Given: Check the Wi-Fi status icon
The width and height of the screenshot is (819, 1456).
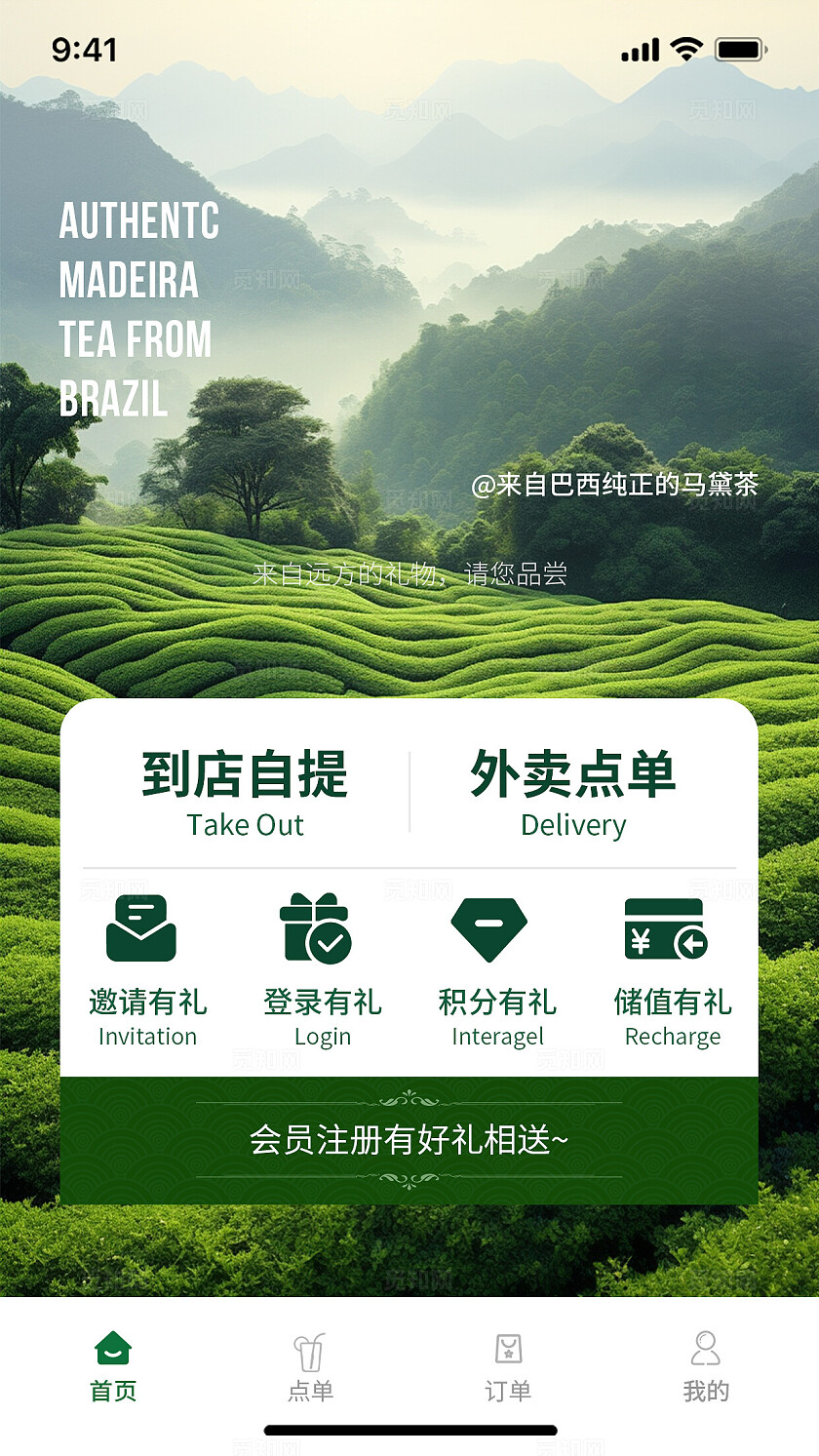Looking at the screenshot, I should 687,48.
